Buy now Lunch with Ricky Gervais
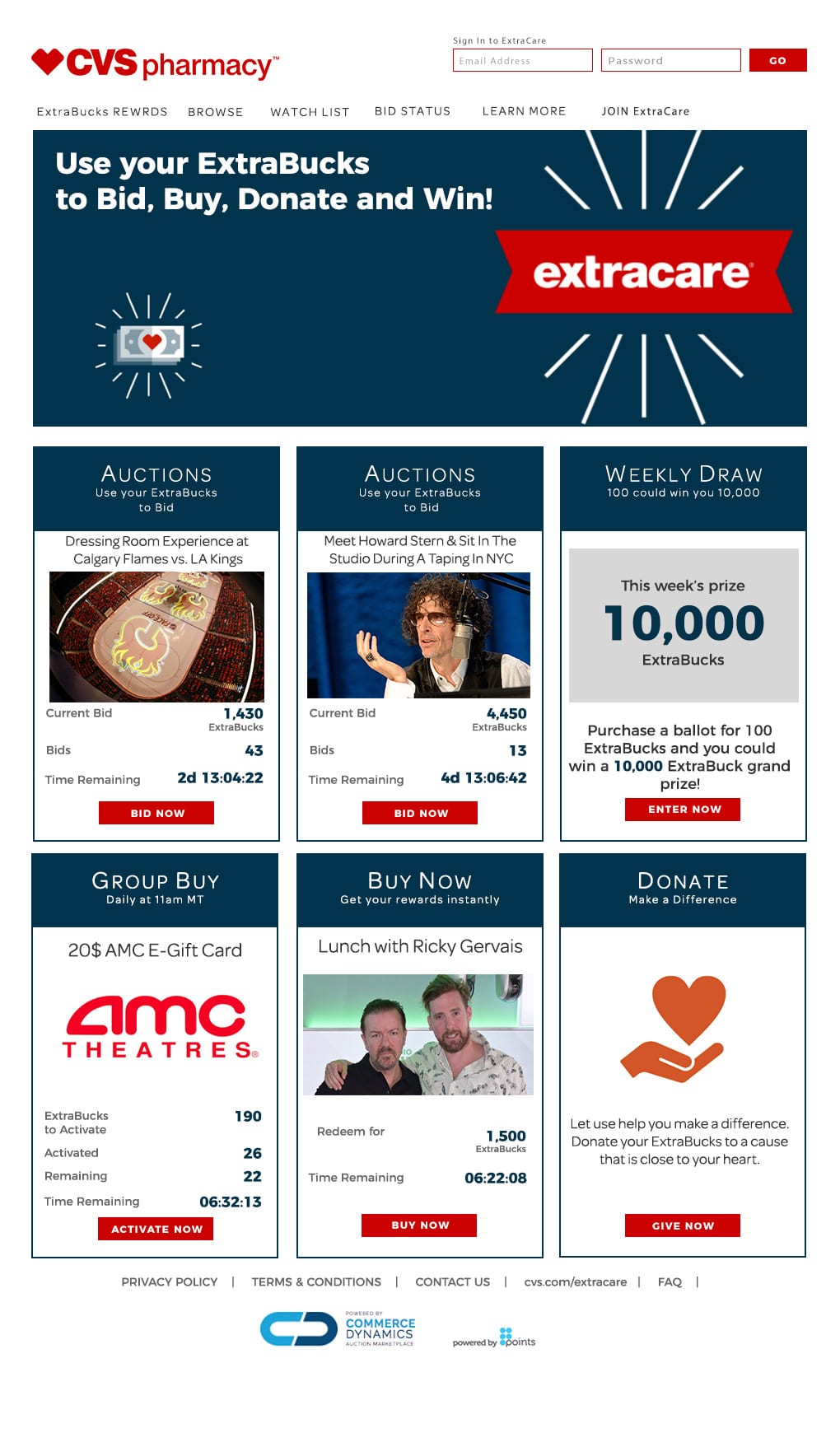This screenshot has height=1447, width=840. tap(419, 1225)
